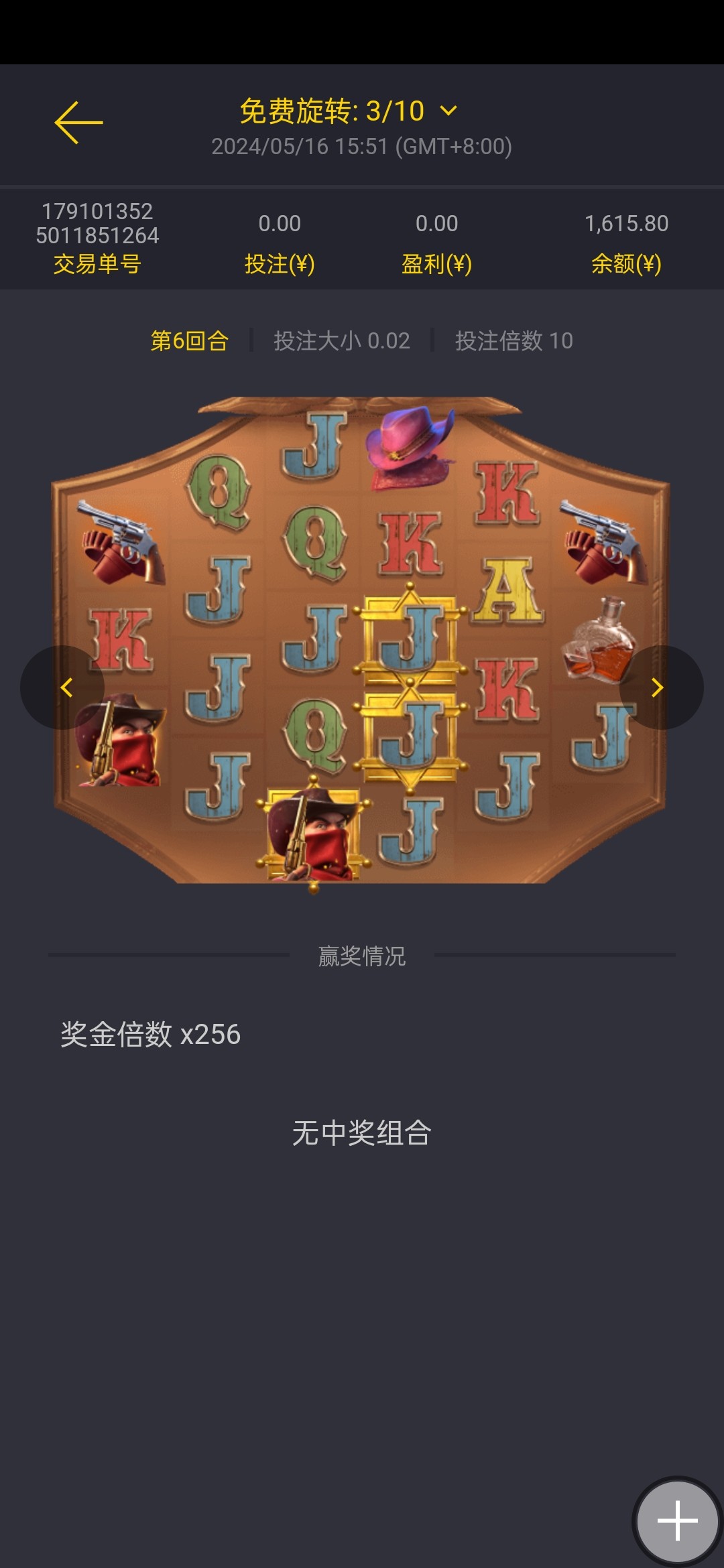Go back using the yellow arrow
724x1568 pixels.
[x=78, y=123]
